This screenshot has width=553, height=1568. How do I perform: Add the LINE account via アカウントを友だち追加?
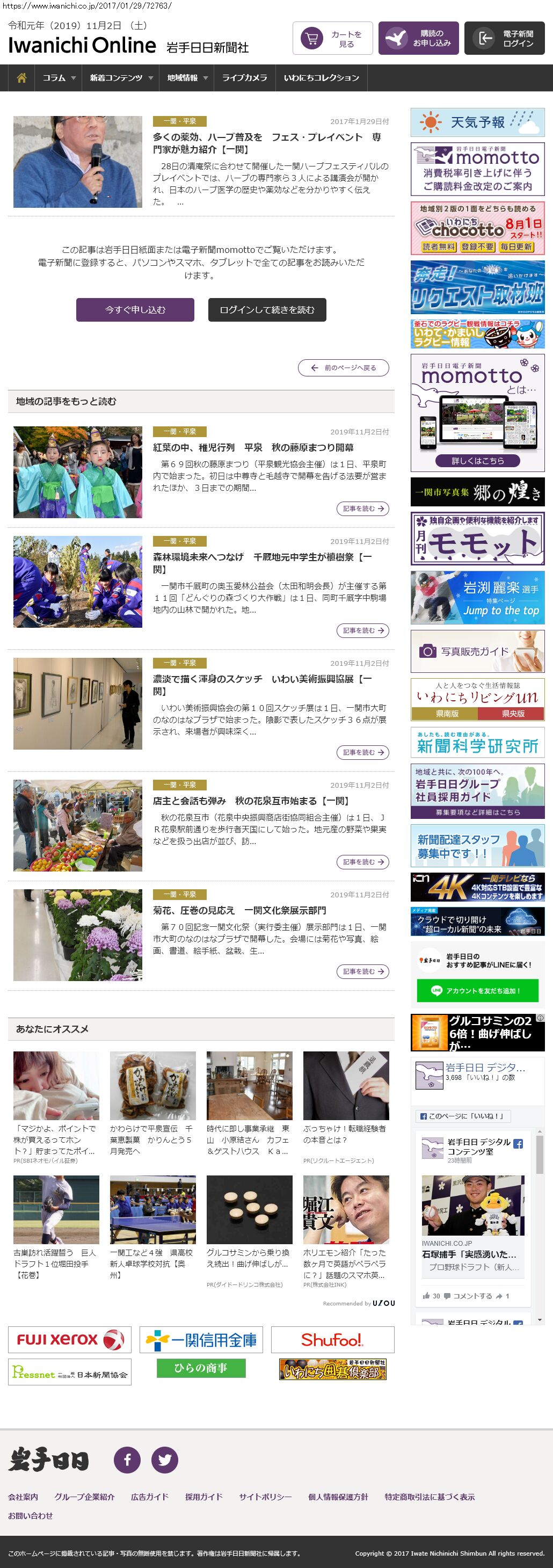point(477,990)
